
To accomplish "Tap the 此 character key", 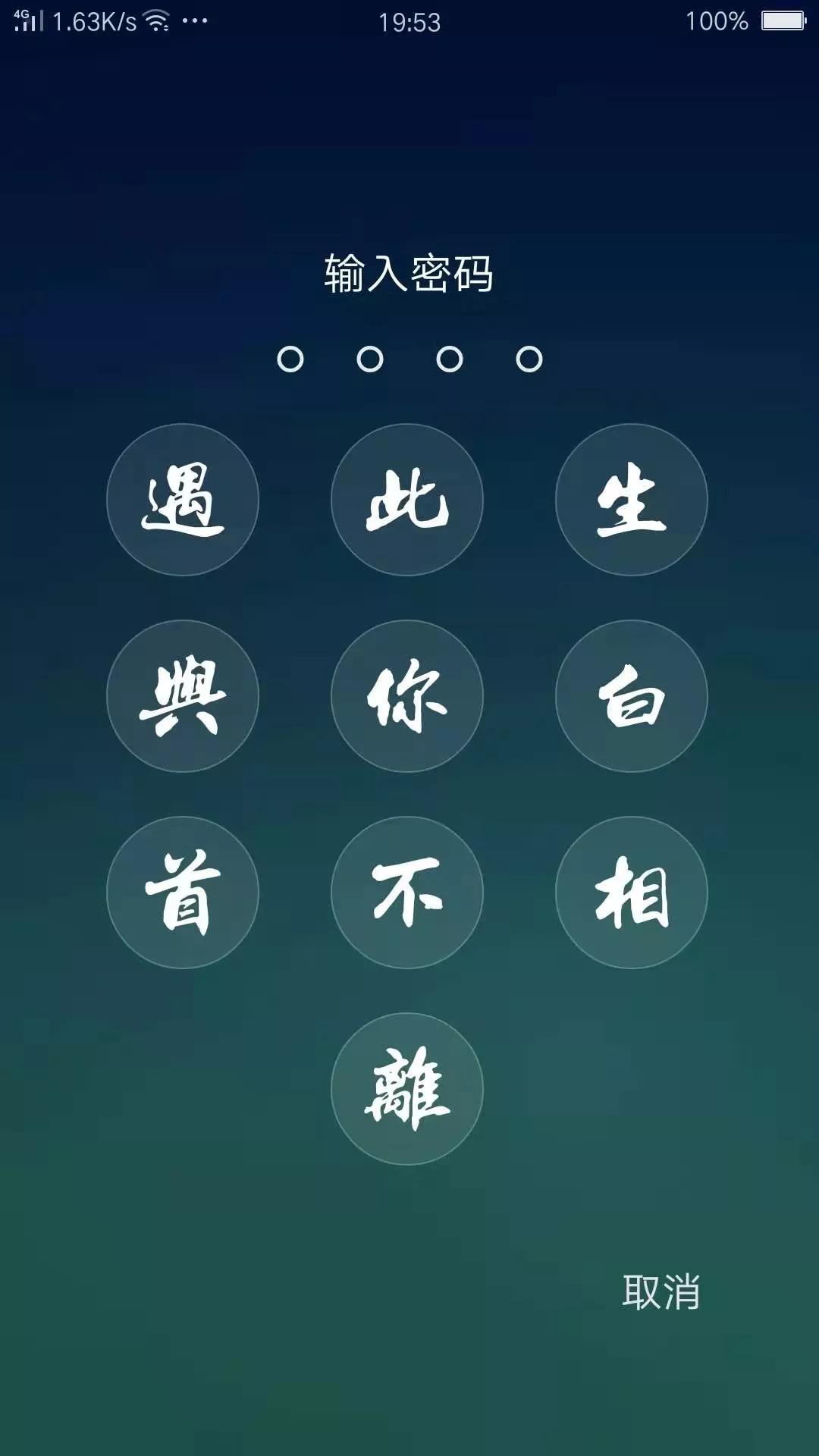I will [407, 499].
